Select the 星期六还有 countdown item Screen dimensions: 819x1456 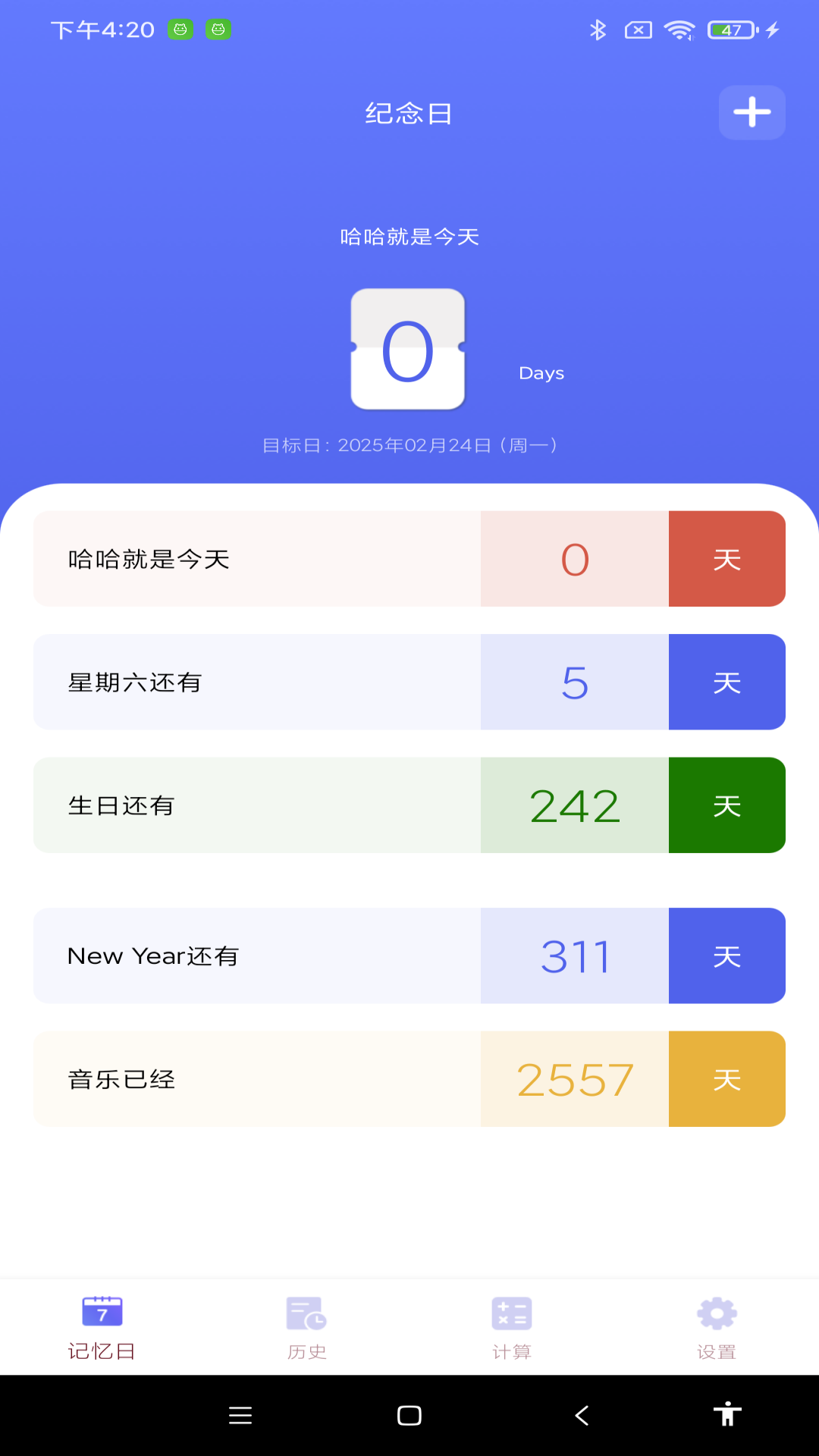click(258, 681)
